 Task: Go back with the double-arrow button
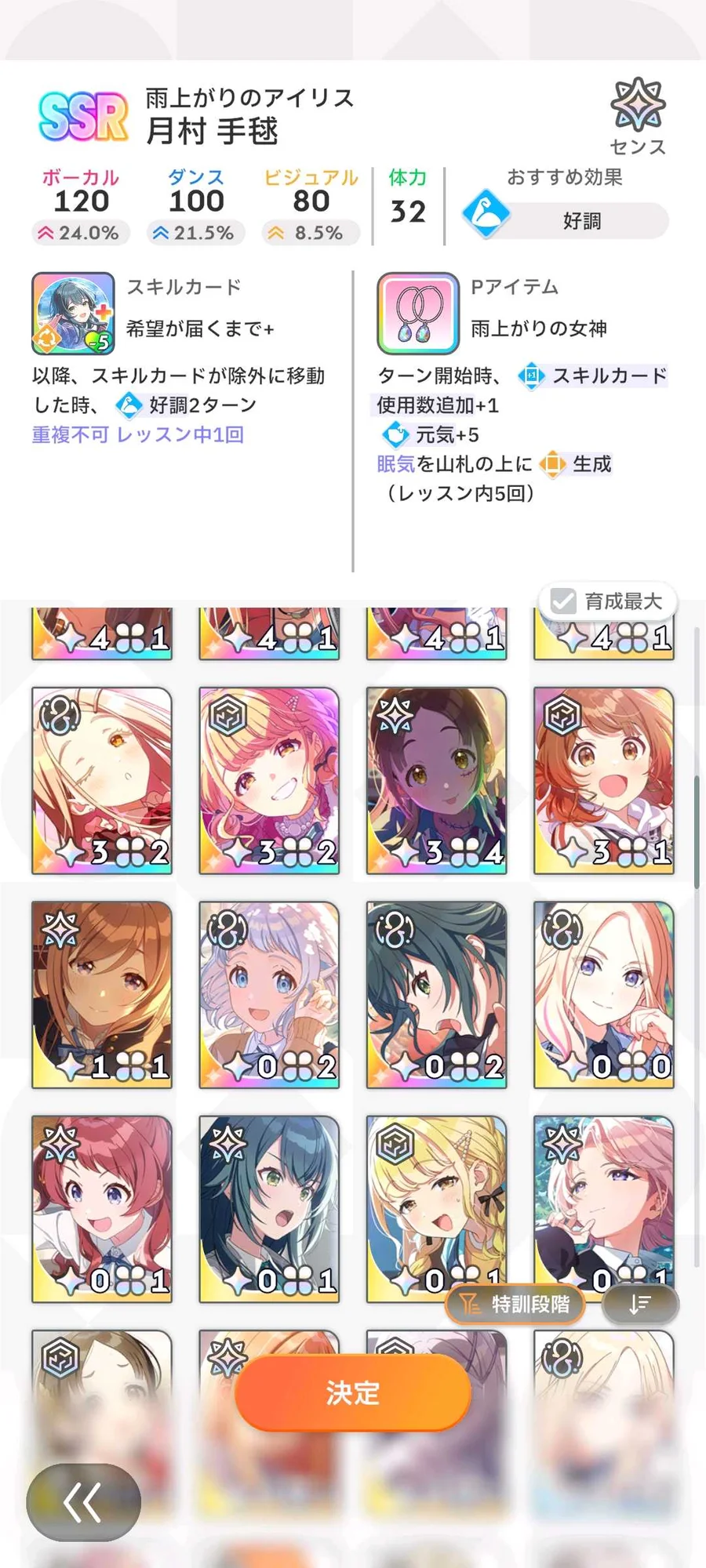(83, 1501)
